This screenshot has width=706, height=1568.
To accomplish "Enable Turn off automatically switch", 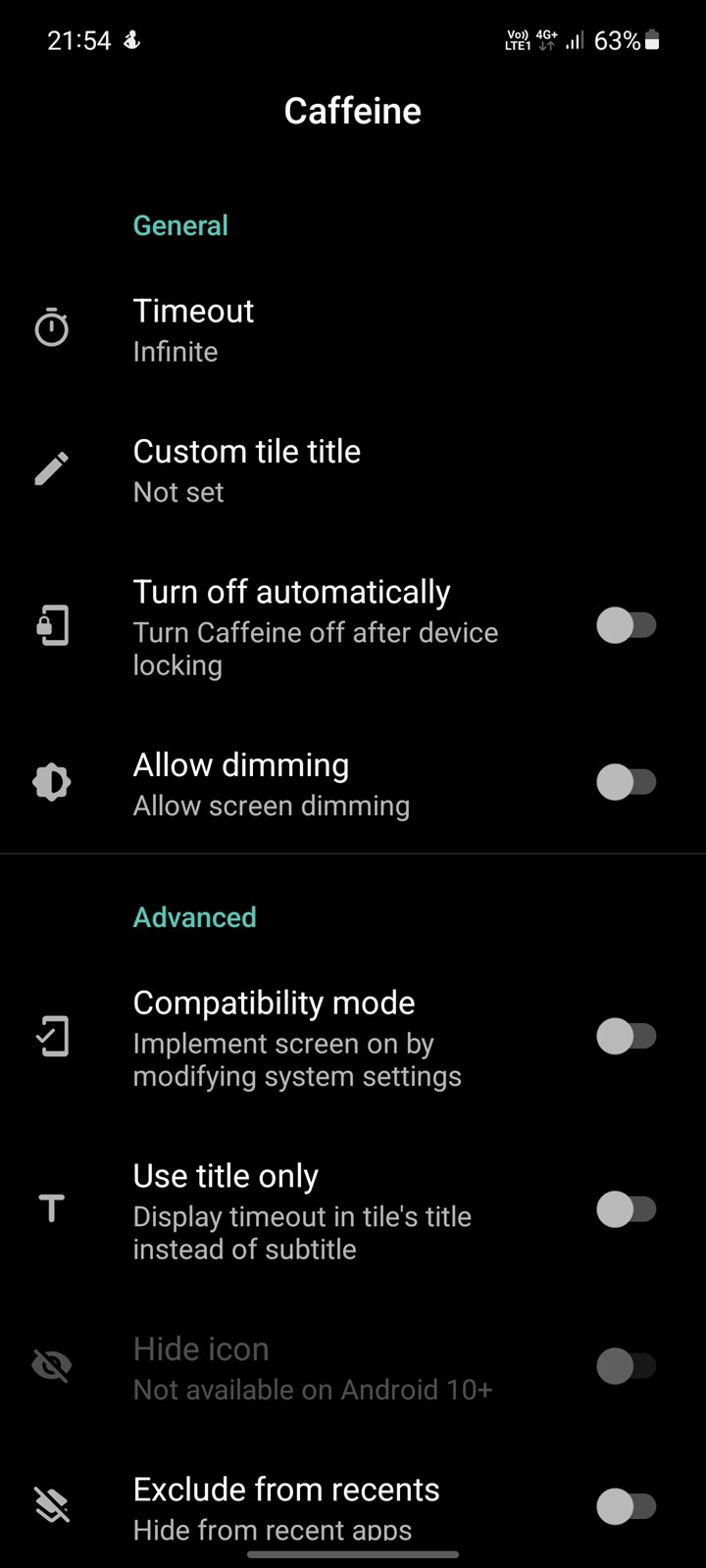I will 626,625.
